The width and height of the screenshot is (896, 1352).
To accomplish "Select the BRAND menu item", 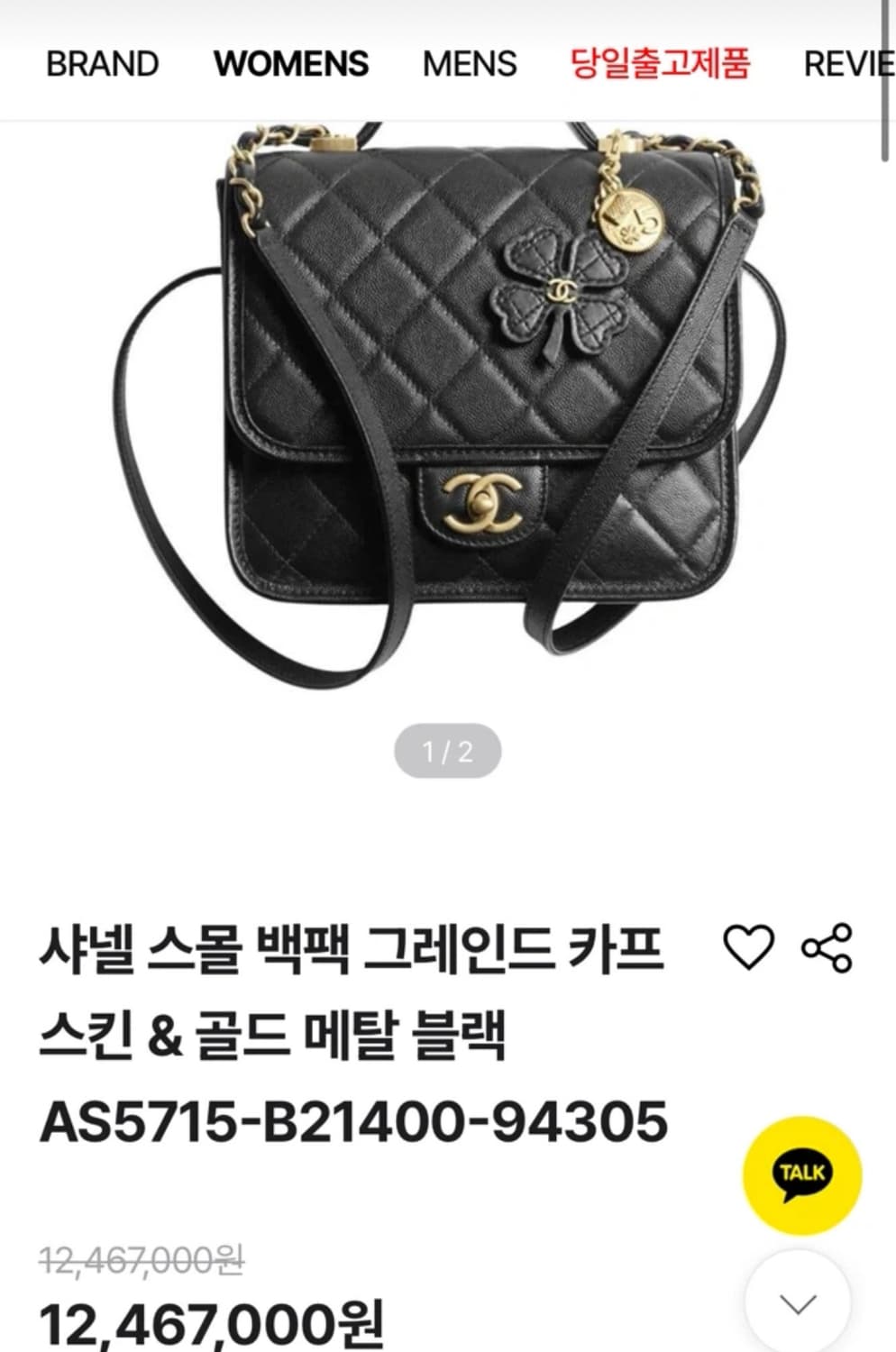I will pyautogui.click(x=104, y=65).
